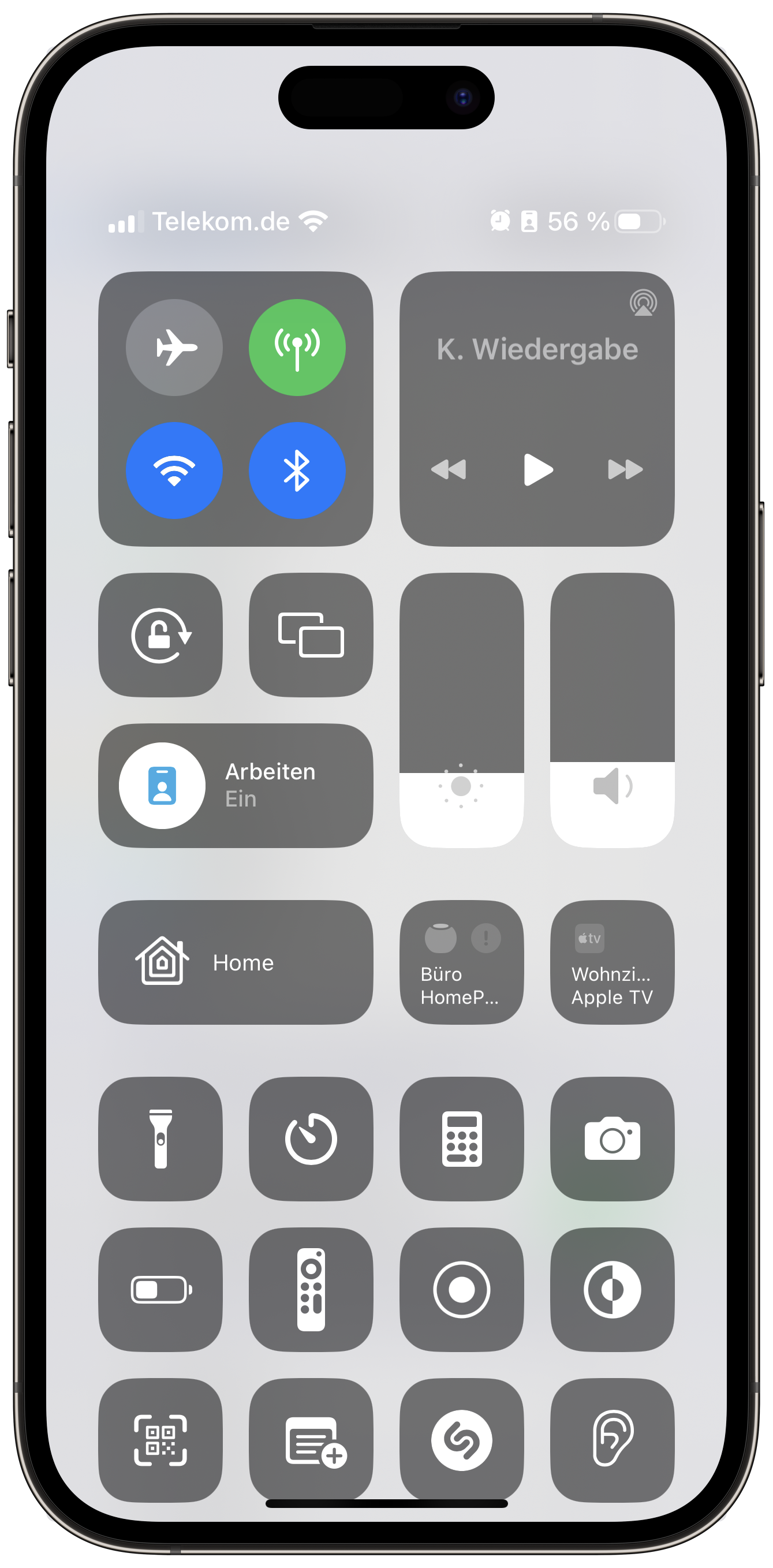Disable the Wi-Fi toggle
Image resolution: width=773 pixels, height=1568 pixels.
(x=174, y=471)
